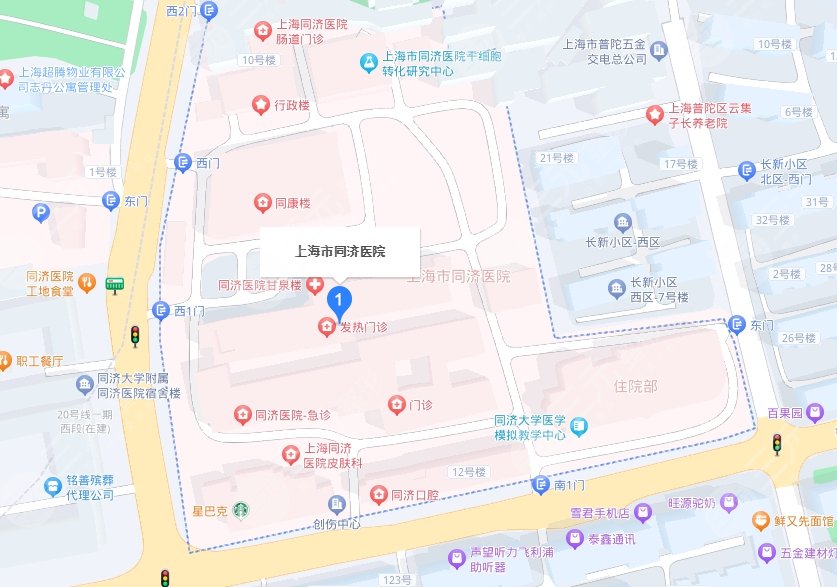Open the 上海市同济医院 info label
837x587 pixels.
(x=340, y=251)
